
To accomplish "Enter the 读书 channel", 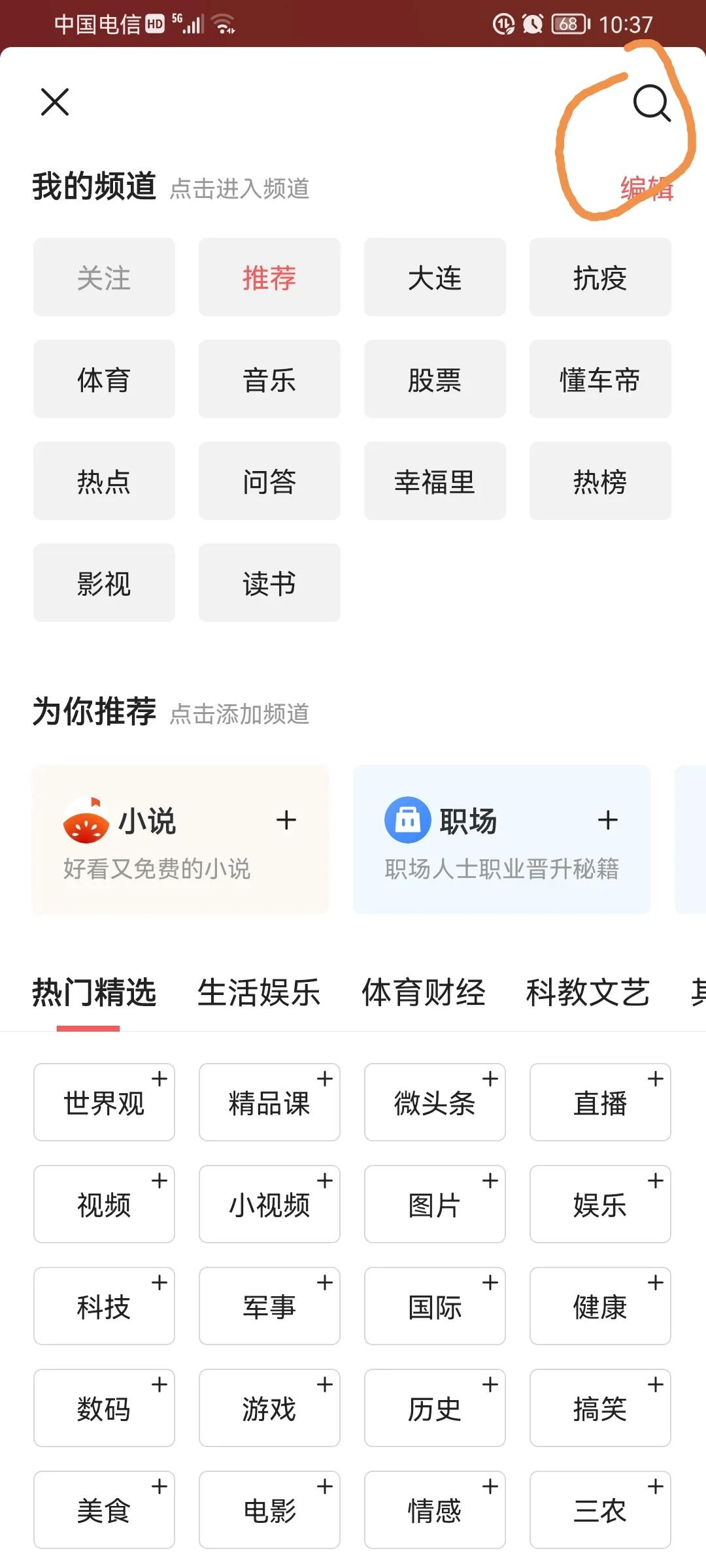I will pos(269,583).
